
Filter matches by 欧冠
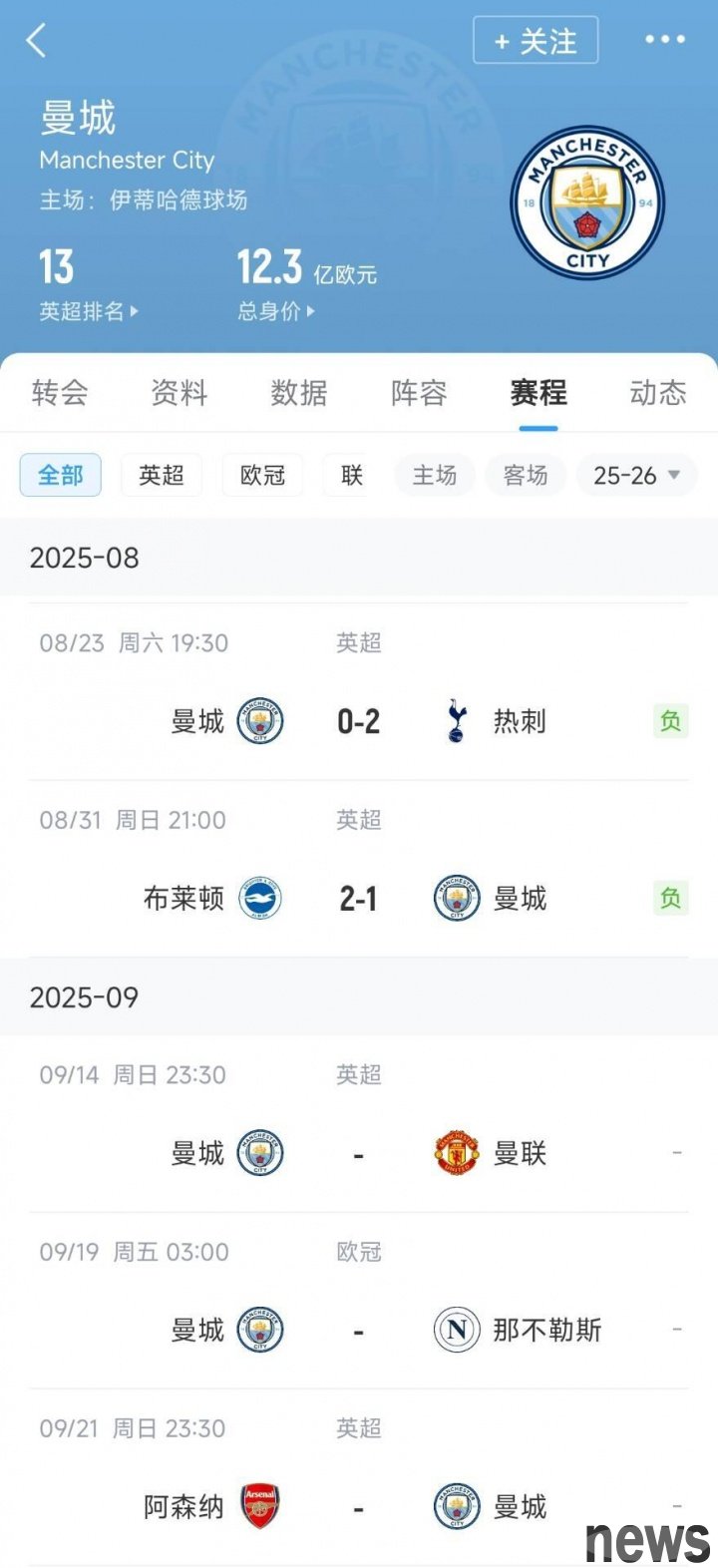tap(262, 476)
